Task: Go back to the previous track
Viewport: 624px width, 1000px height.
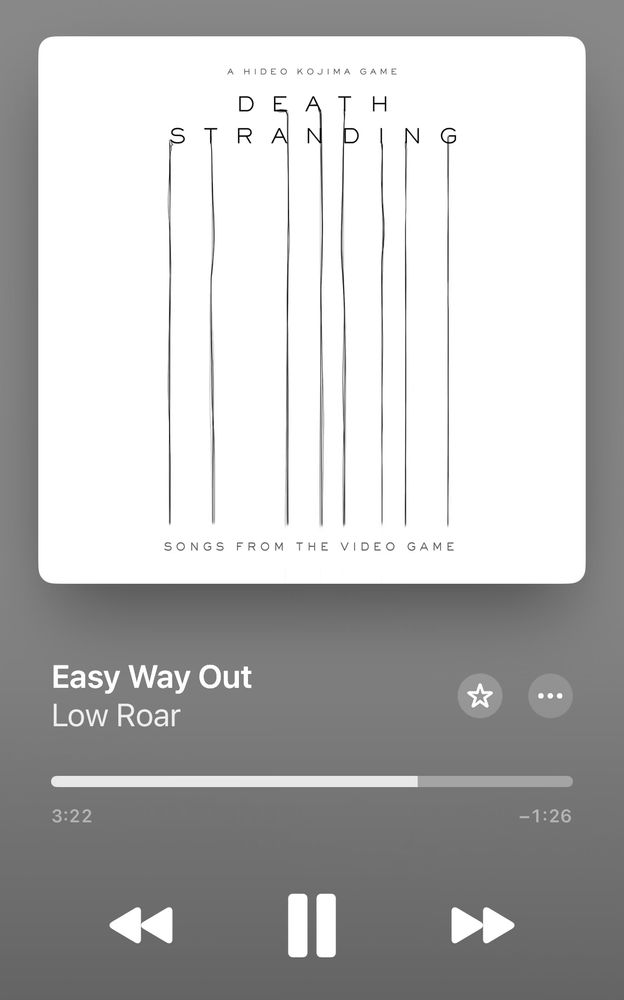Action: [x=141, y=925]
